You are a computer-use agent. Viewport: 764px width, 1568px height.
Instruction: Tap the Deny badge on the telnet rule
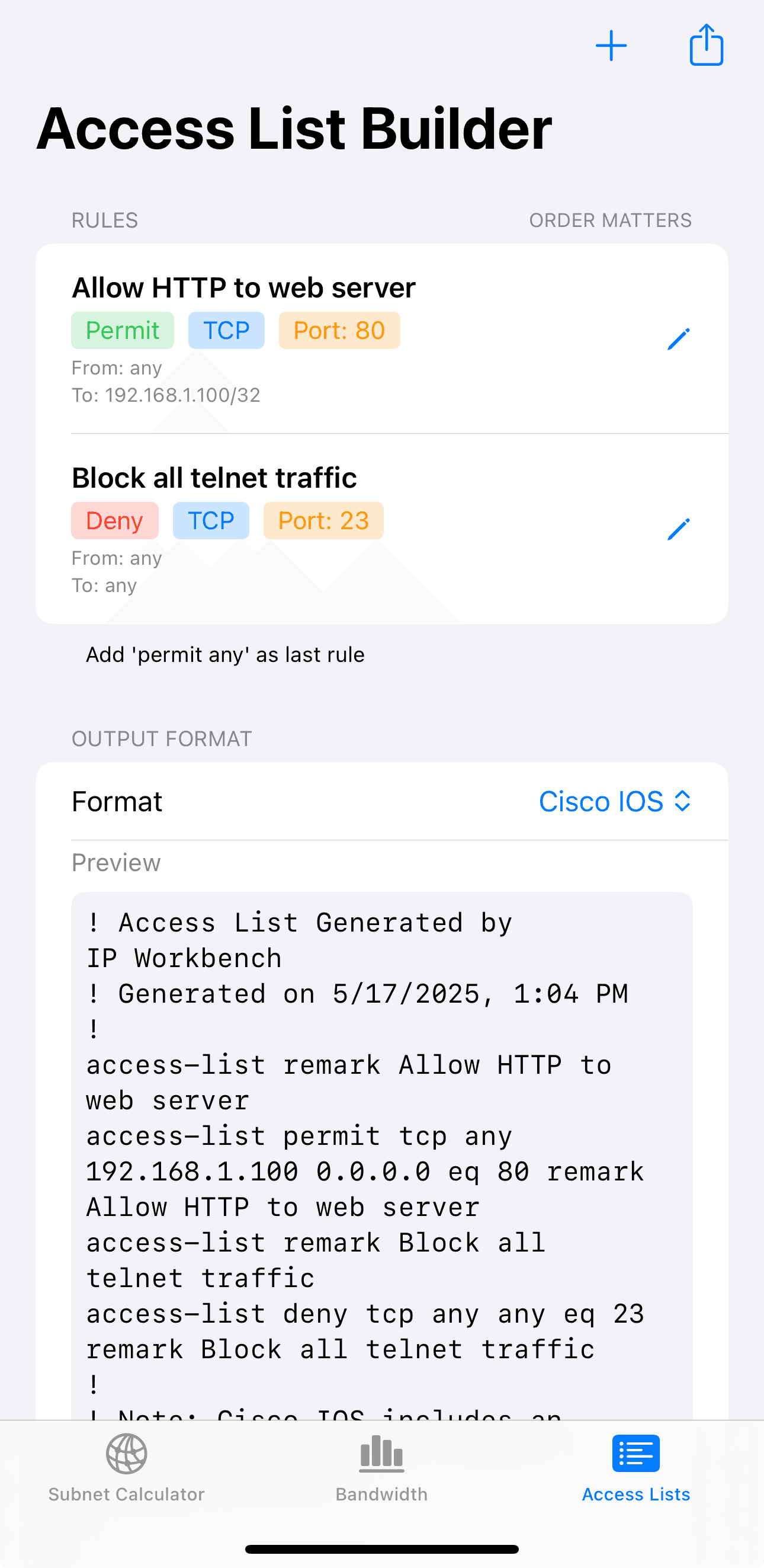click(x=114, y=521)
